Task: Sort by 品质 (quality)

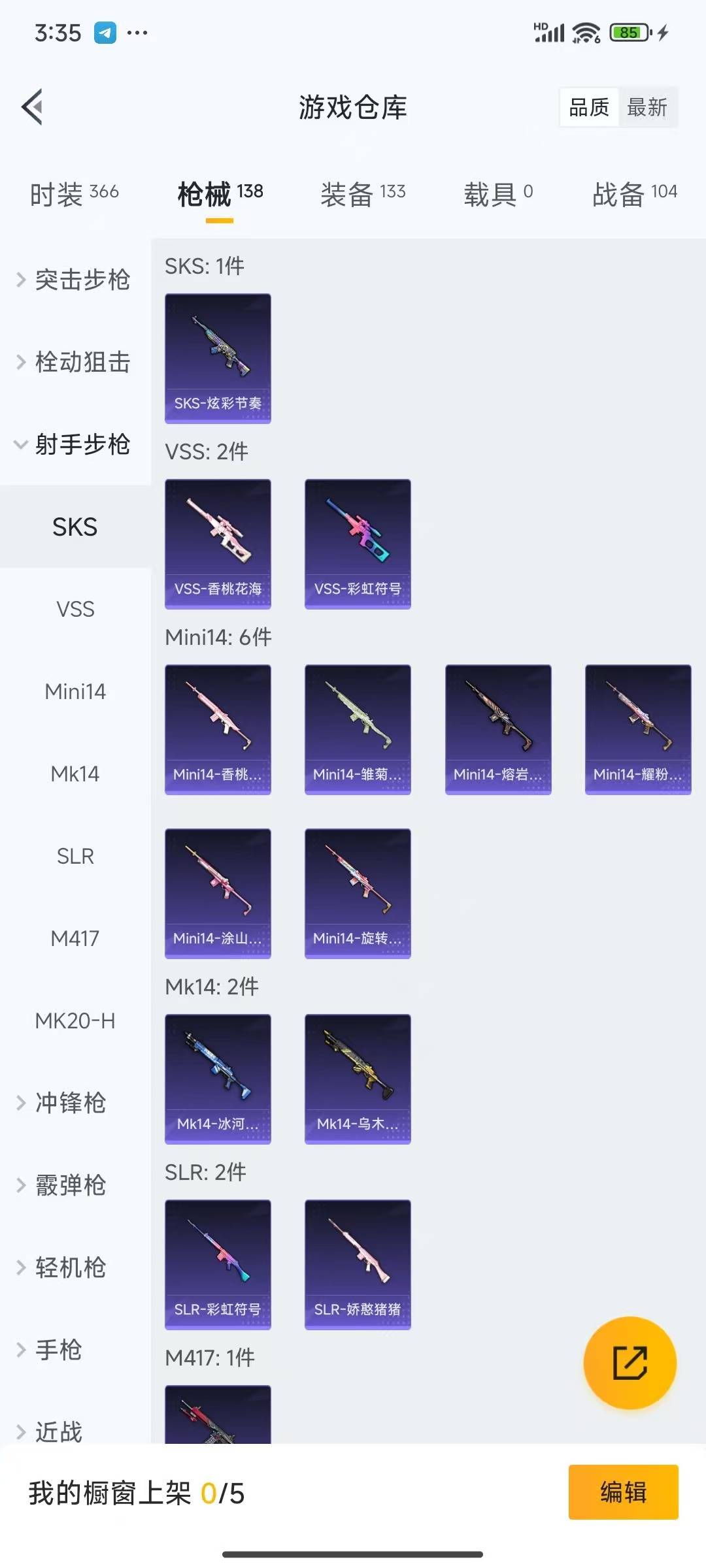Action: [589, 107]
